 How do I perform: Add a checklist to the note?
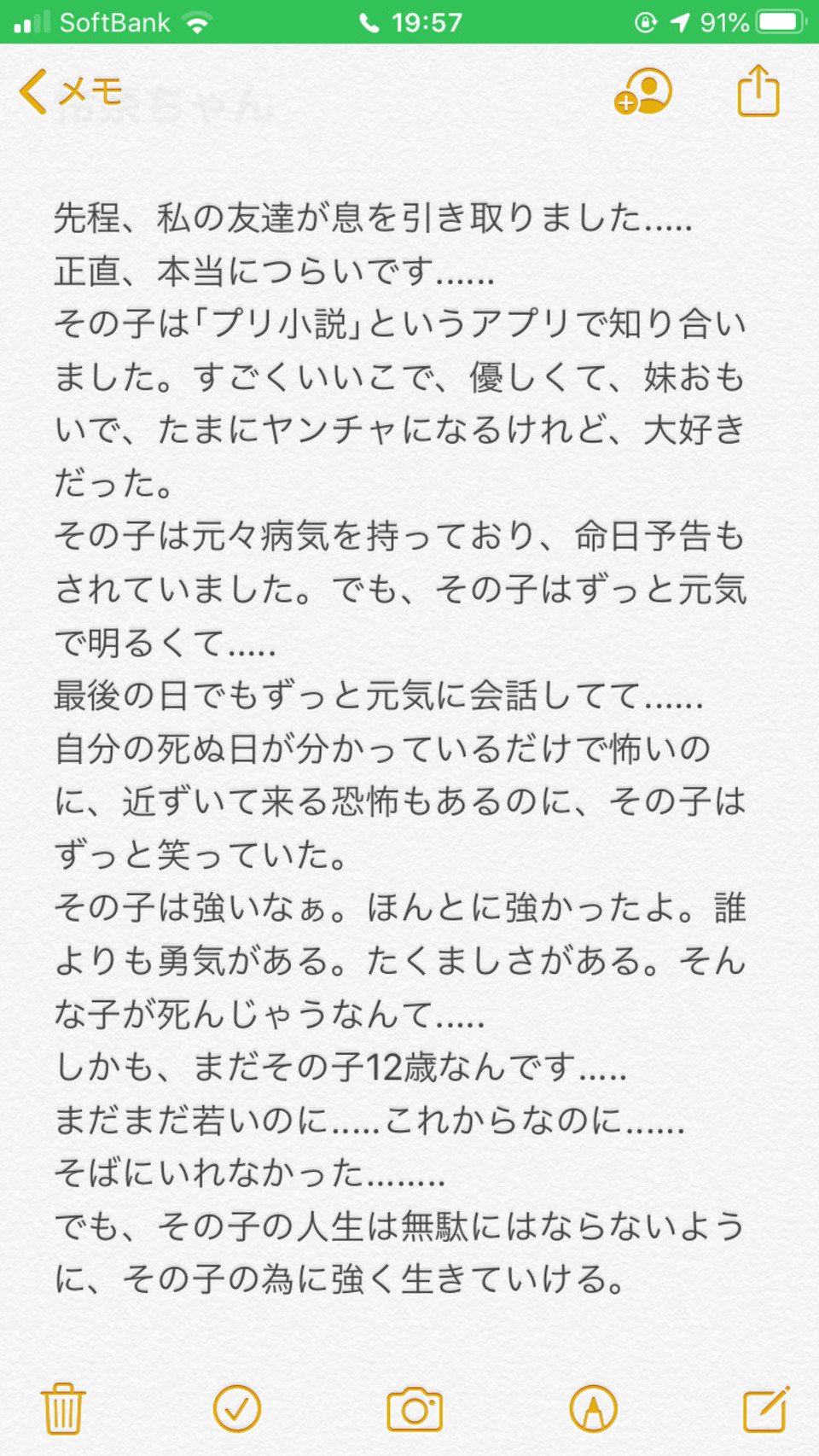click(237, 1408)
